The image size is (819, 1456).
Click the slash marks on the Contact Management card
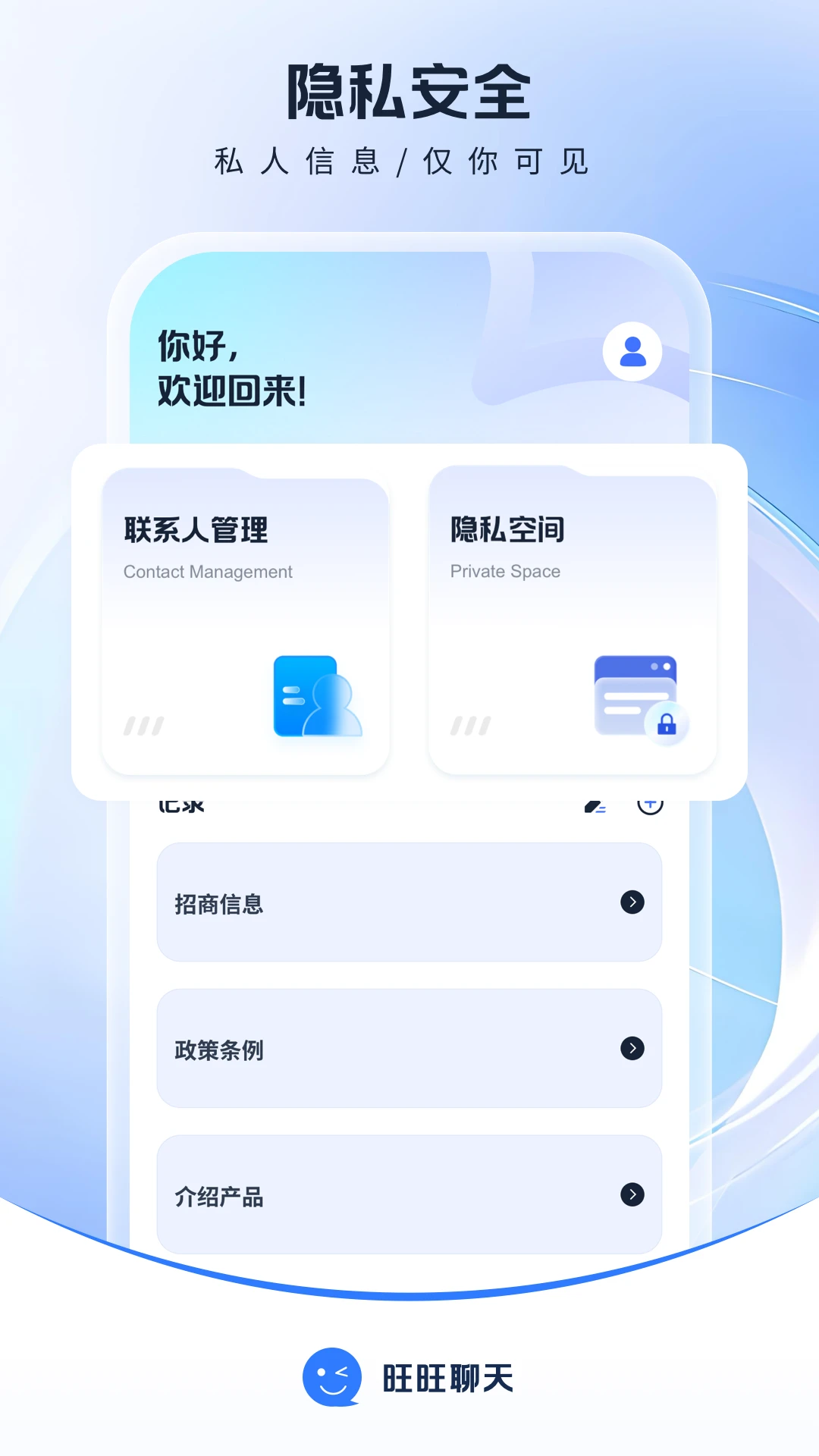(x=144, y=726)
